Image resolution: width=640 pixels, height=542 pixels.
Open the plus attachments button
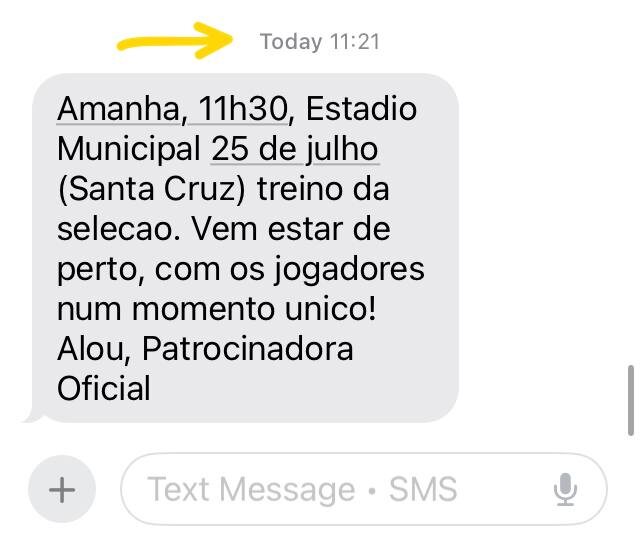click(x=62, y=489)
